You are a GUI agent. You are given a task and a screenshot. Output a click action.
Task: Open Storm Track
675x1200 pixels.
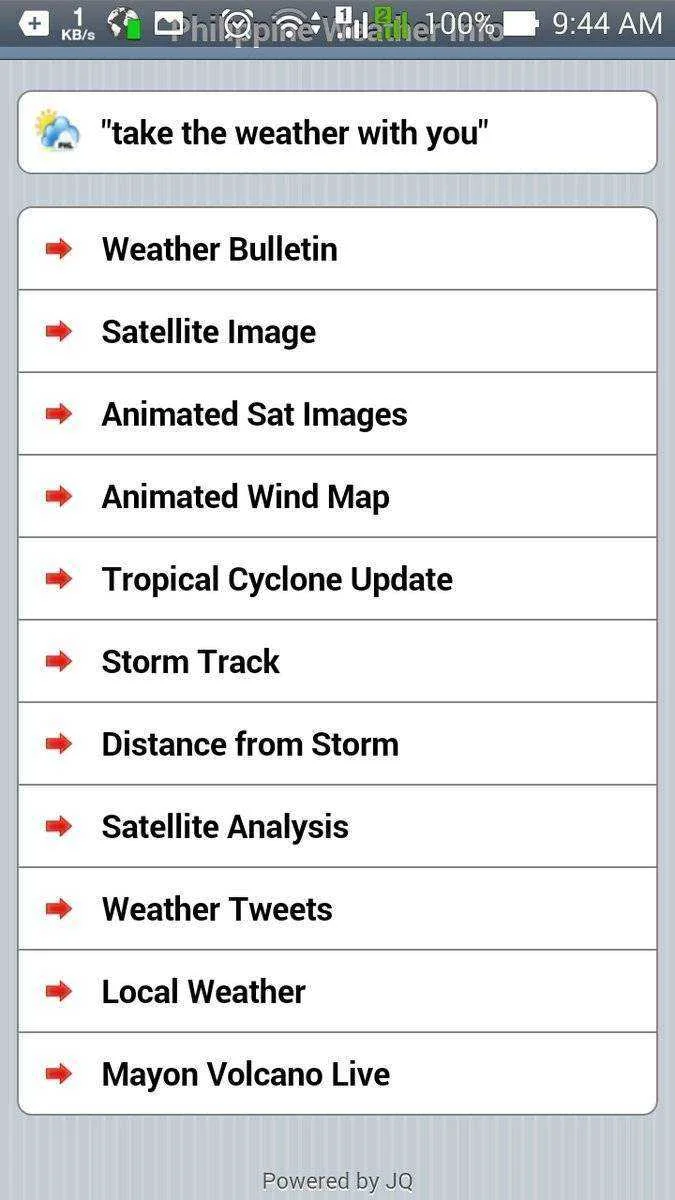[x=337, y=661]
